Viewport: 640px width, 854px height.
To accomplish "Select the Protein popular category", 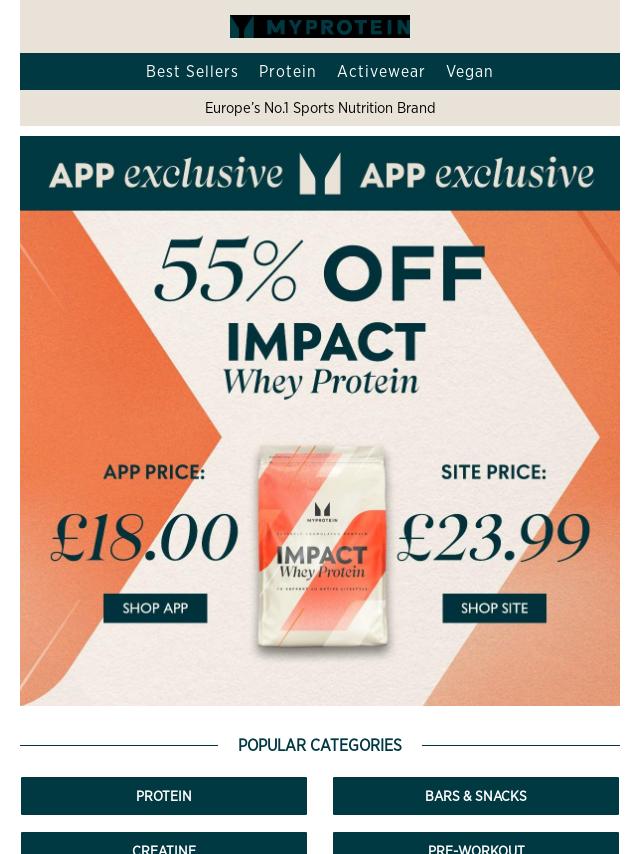I will [164, 796].
